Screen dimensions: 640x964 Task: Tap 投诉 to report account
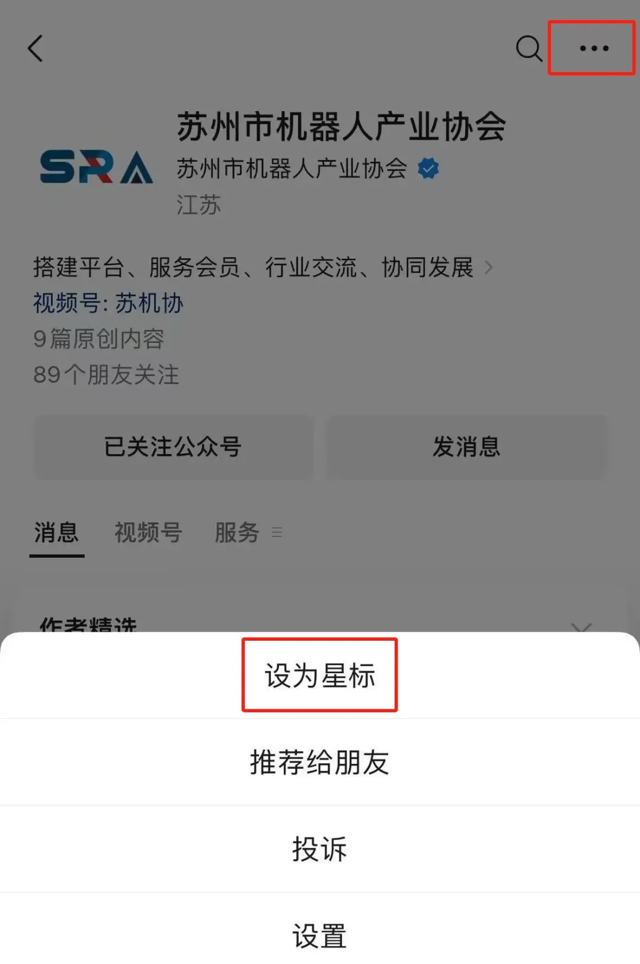coord(320,850)
